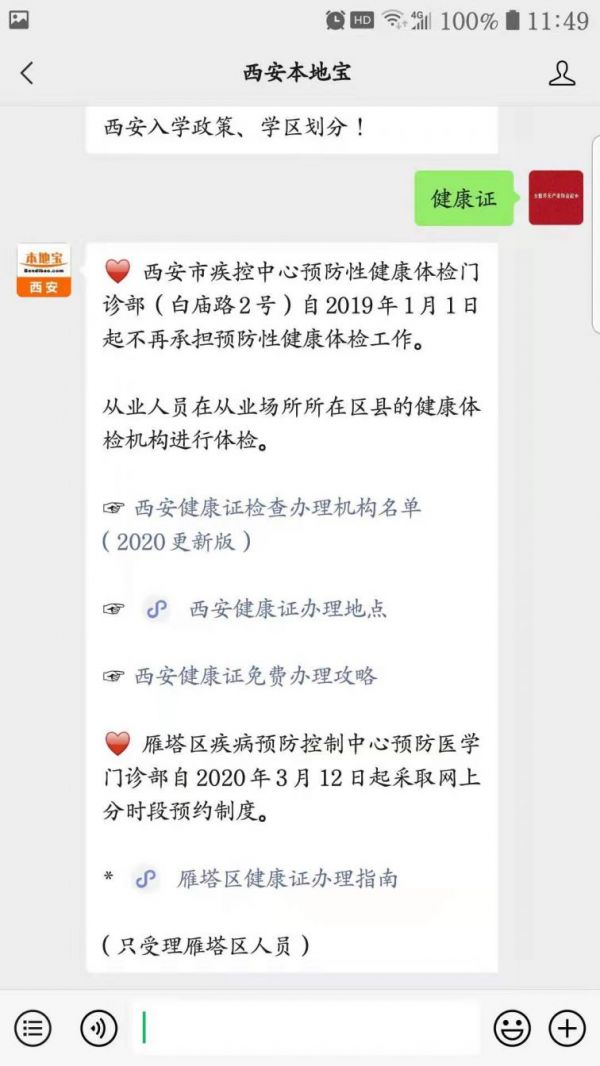Open 雁塔区健康证办理指南 mini program
Viewport: 600px width, 1066px height.
point(286,878)
